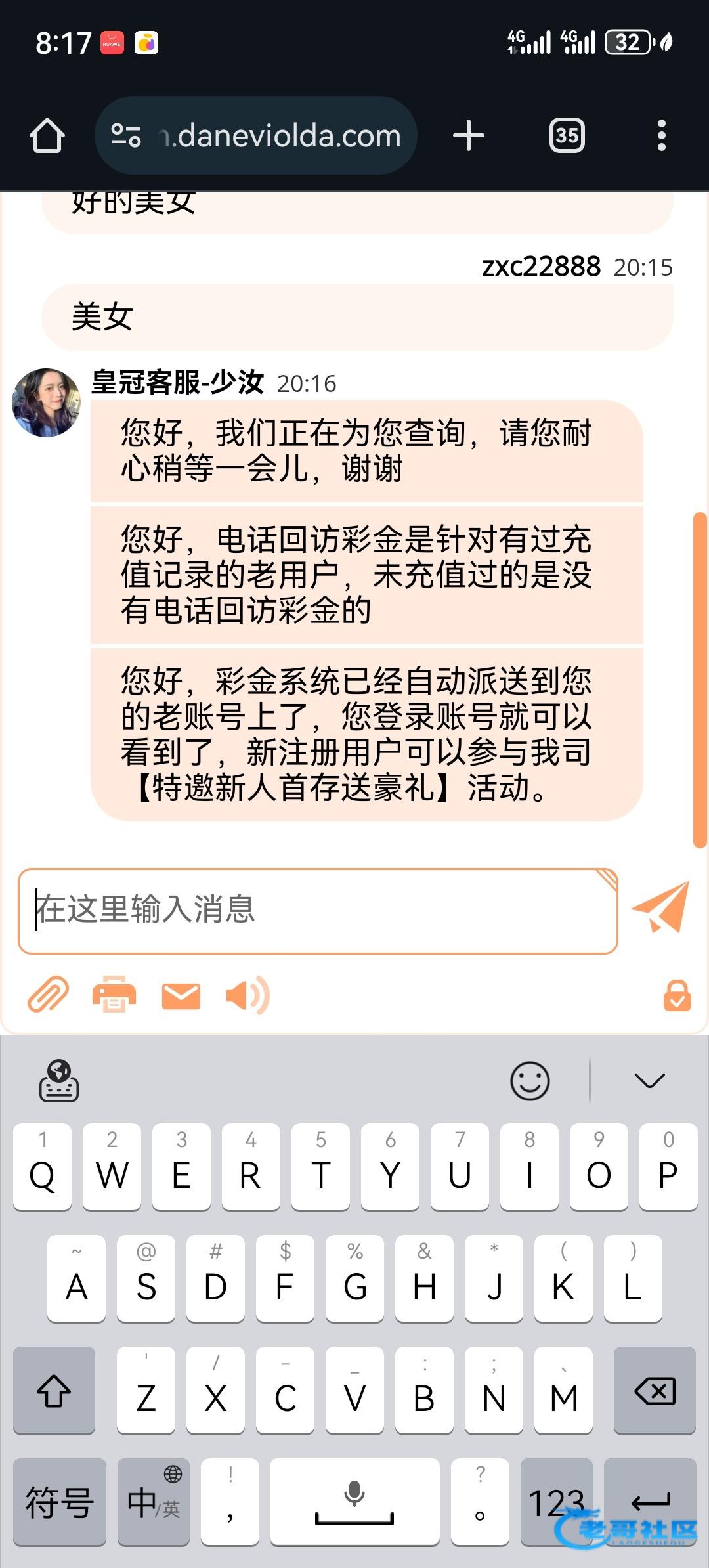This screenshot has height=1568, width=709.
Task: Go to the browser home page
Action: pos(47,136)
